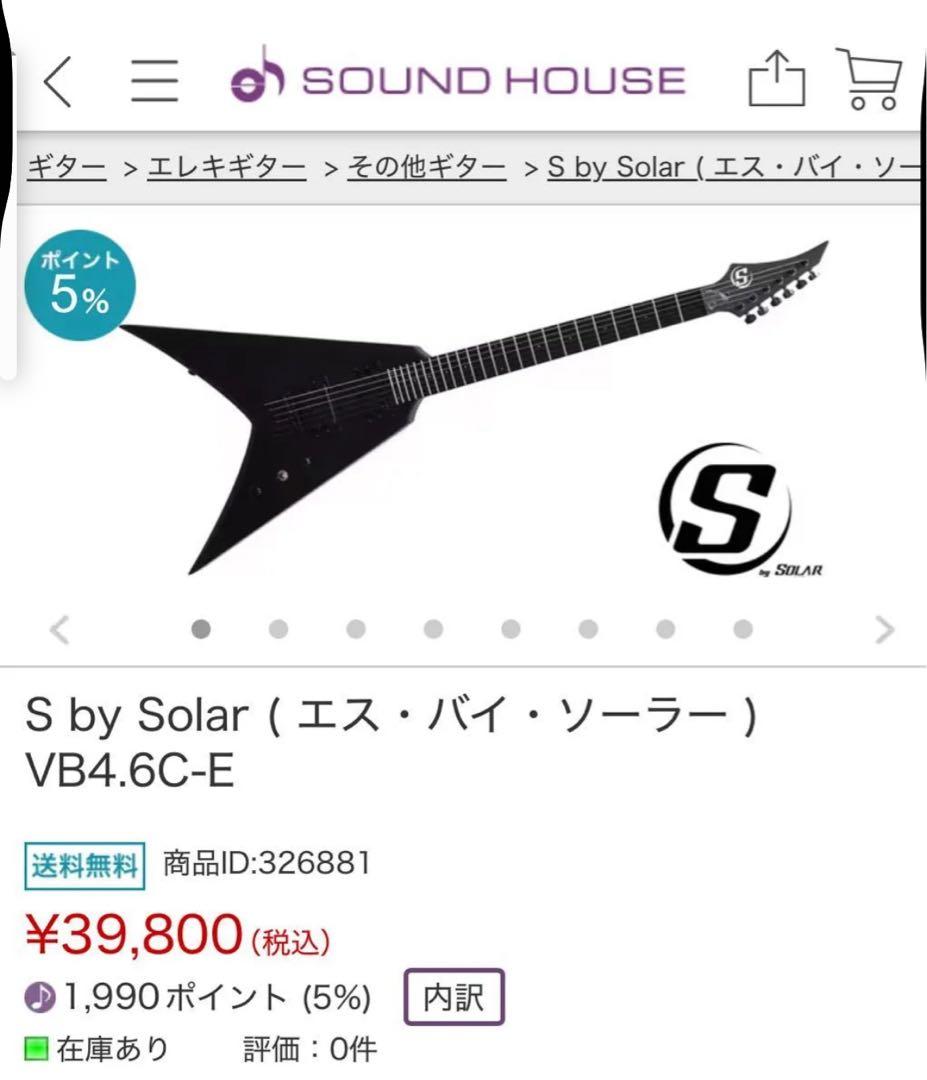Open the ギター category link

pos(65,167)
